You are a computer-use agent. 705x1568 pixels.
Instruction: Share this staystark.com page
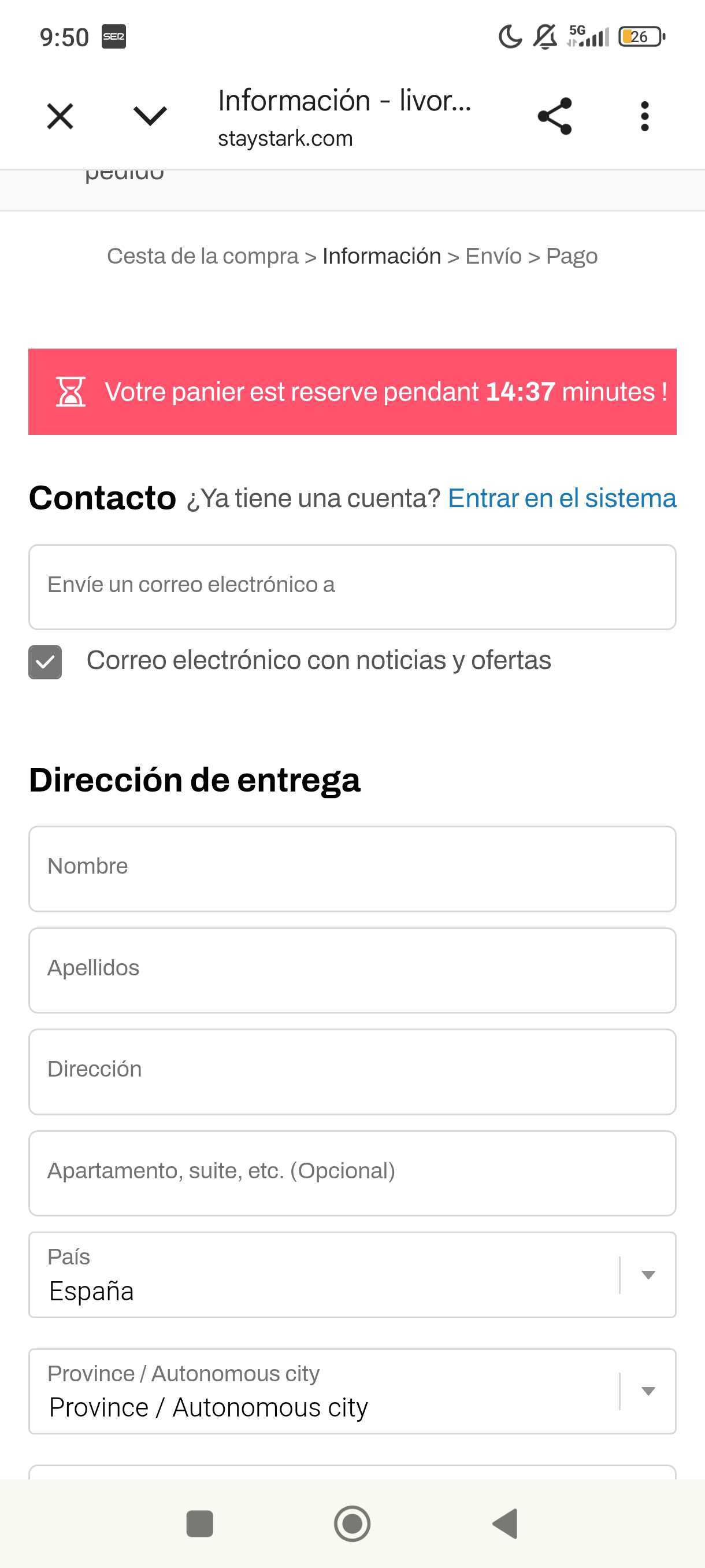(x=554, y=116)
